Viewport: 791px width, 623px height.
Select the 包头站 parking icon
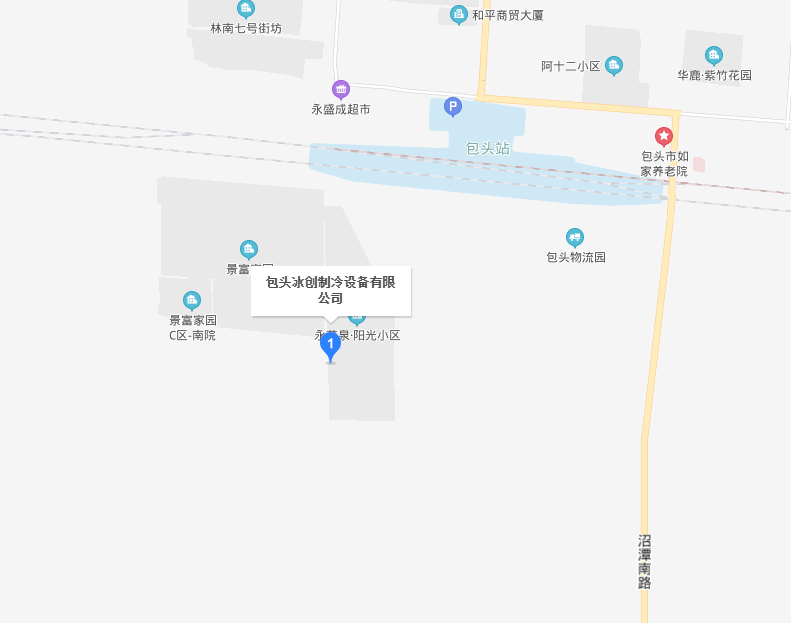tap(452, 106)
